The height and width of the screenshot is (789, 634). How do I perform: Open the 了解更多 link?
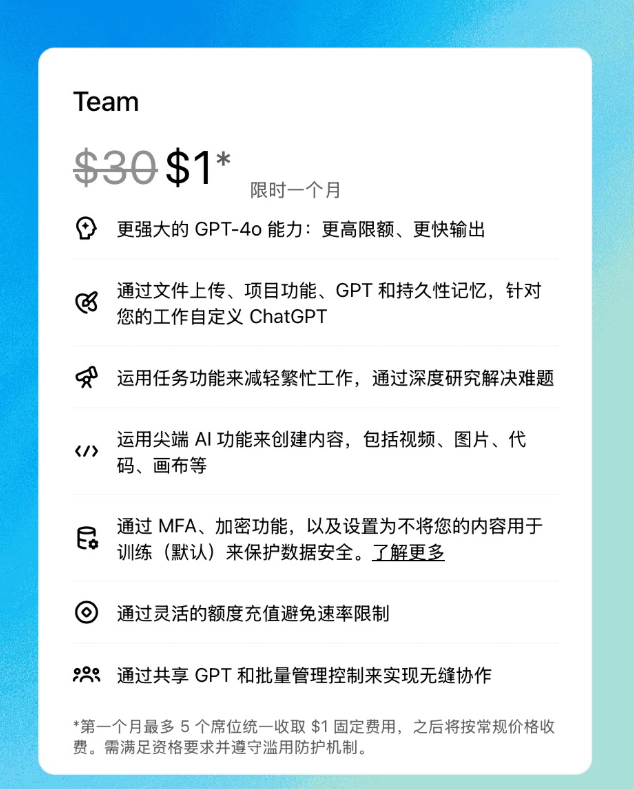pos(408,552)
